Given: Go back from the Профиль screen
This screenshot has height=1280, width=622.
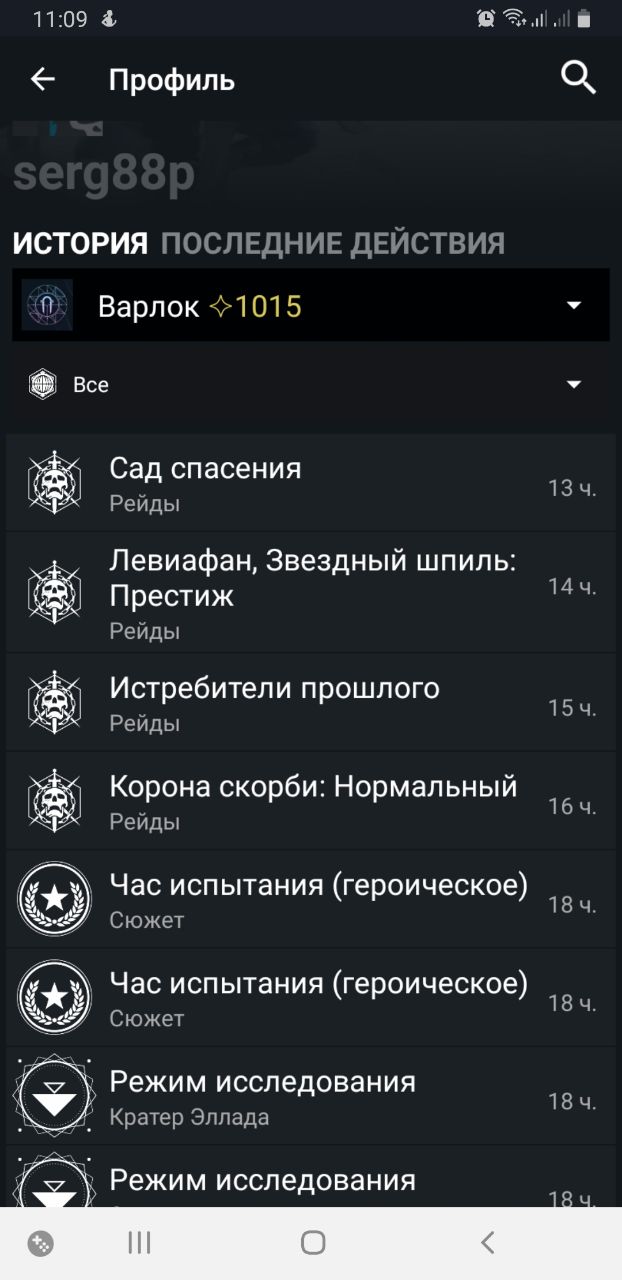Looking at the screenshot, I should (x=43, y=79).
